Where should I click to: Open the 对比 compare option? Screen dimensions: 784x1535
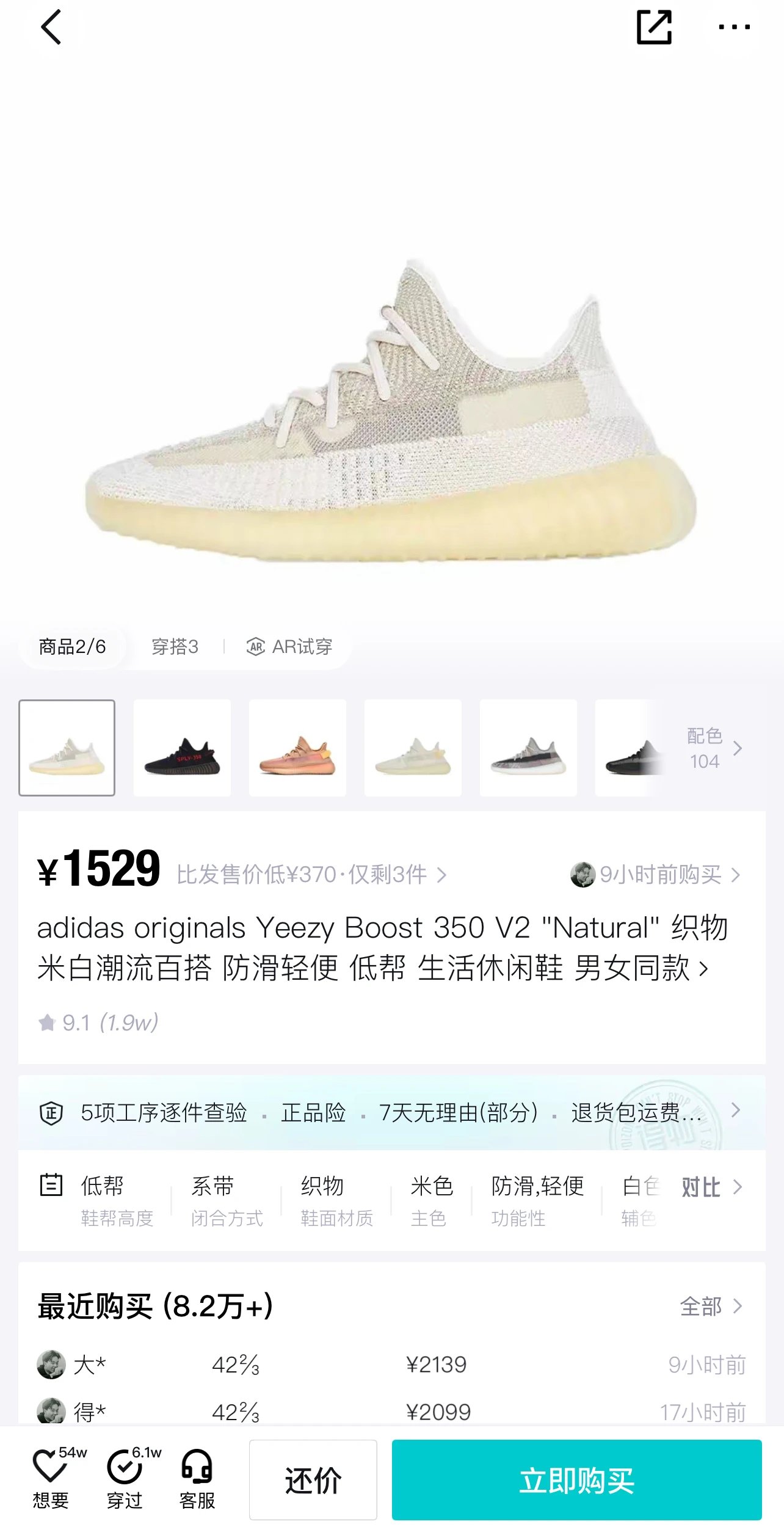pos(712,1188)
